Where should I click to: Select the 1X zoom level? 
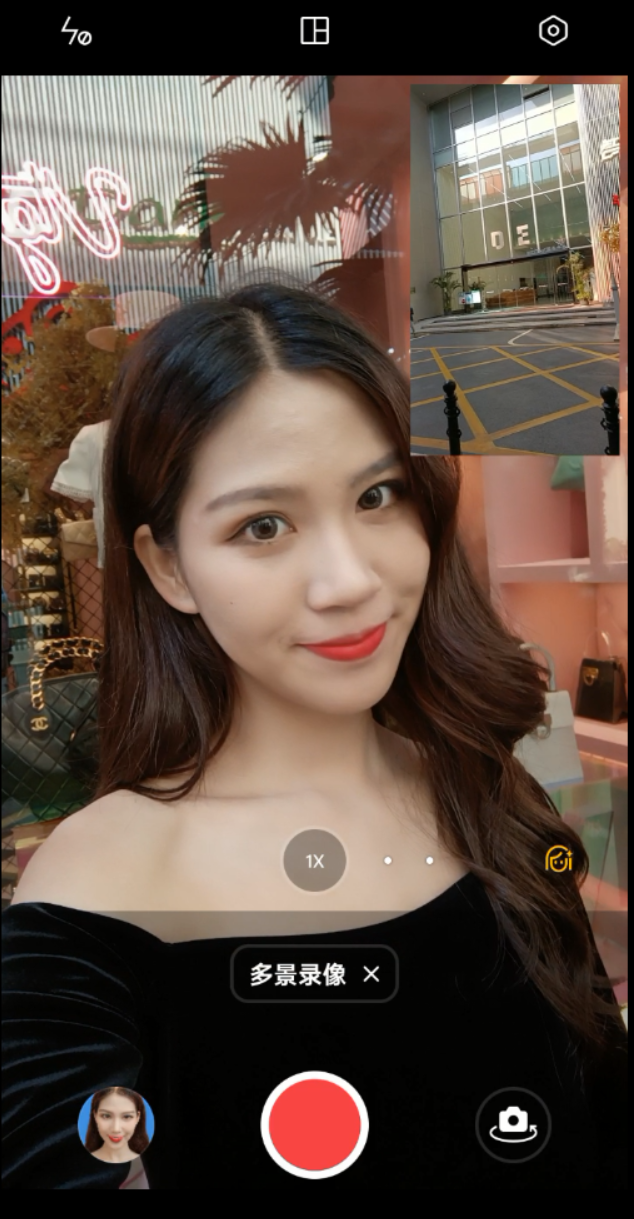[315, 860]
